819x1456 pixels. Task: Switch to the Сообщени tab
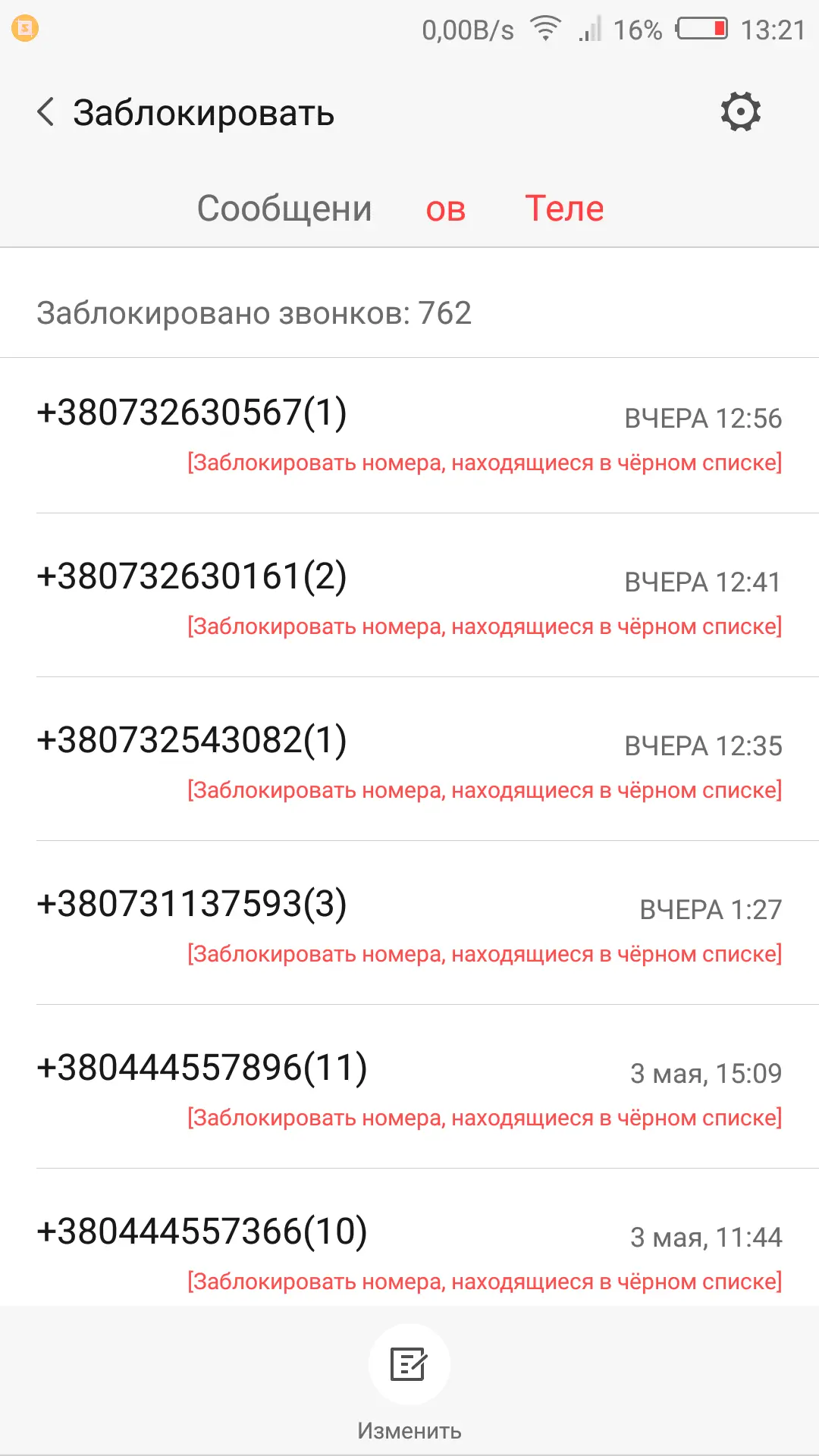284,209
